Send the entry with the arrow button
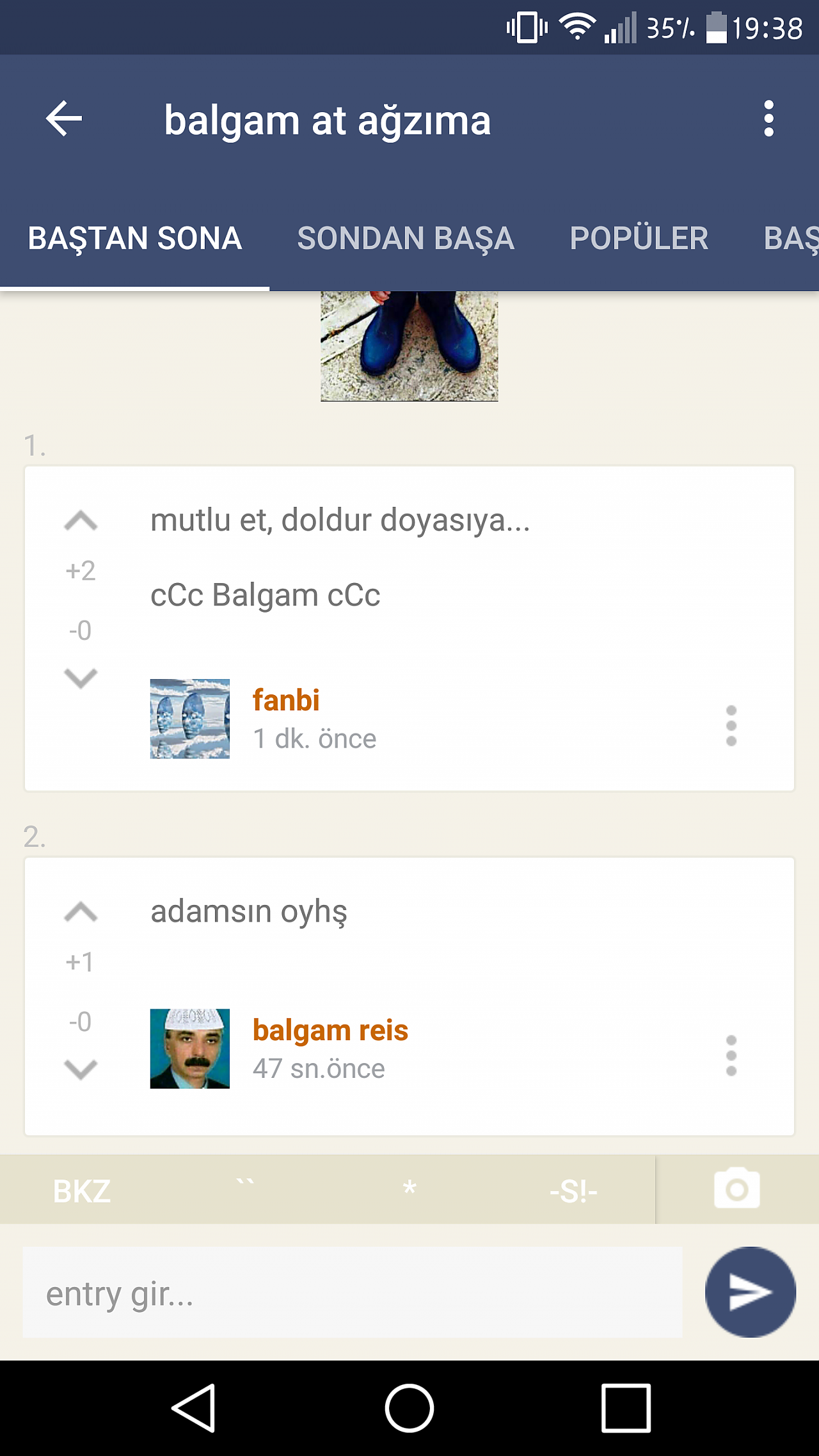 (x=751, y=1292)
